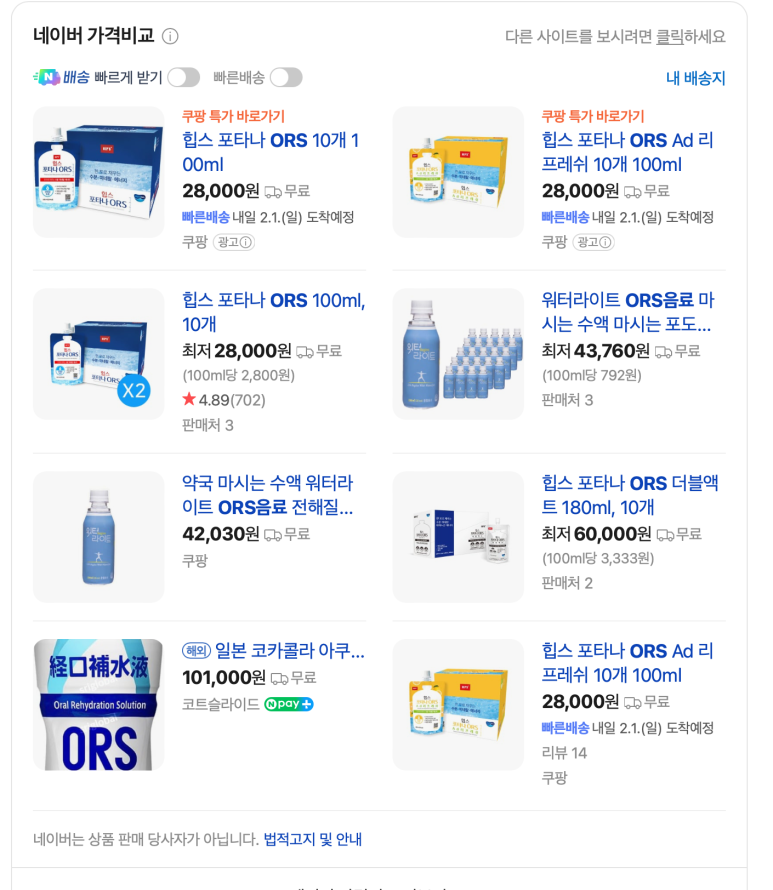Toggle the 빠르게 받기 switch
This screenshot has width=773, height=890.
coord(183,78)
